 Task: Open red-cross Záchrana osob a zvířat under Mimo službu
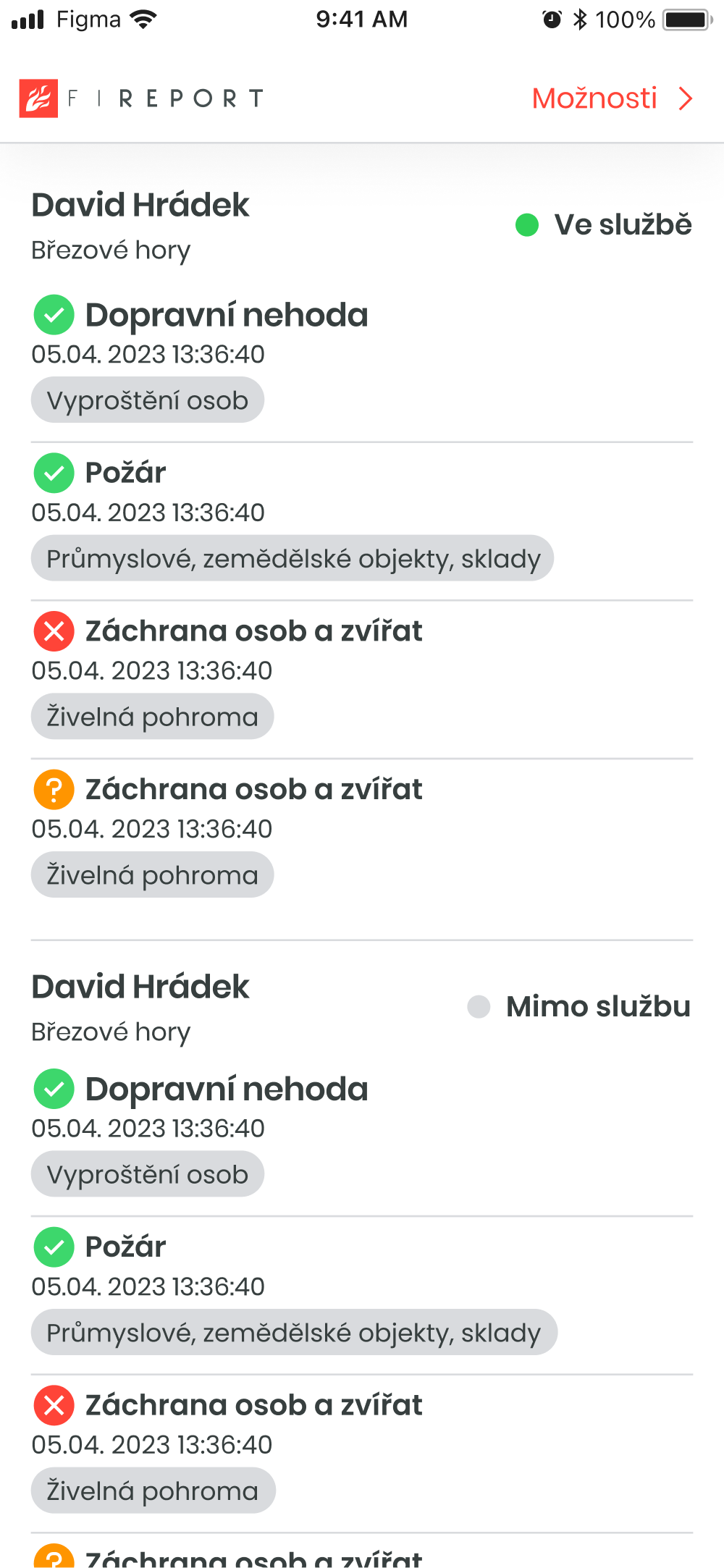click(x=253, y=1405)
